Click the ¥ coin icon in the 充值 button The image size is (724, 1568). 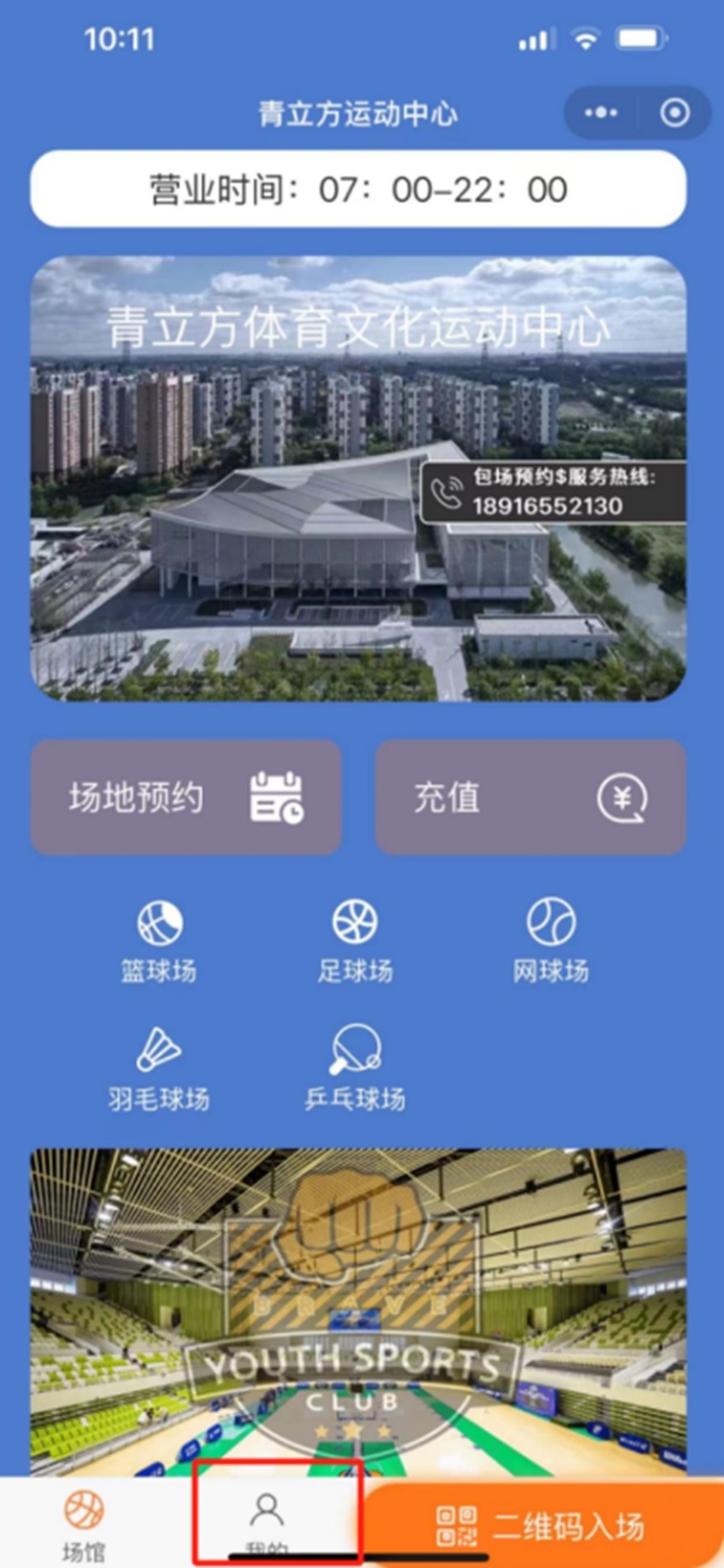coord(621,797)
